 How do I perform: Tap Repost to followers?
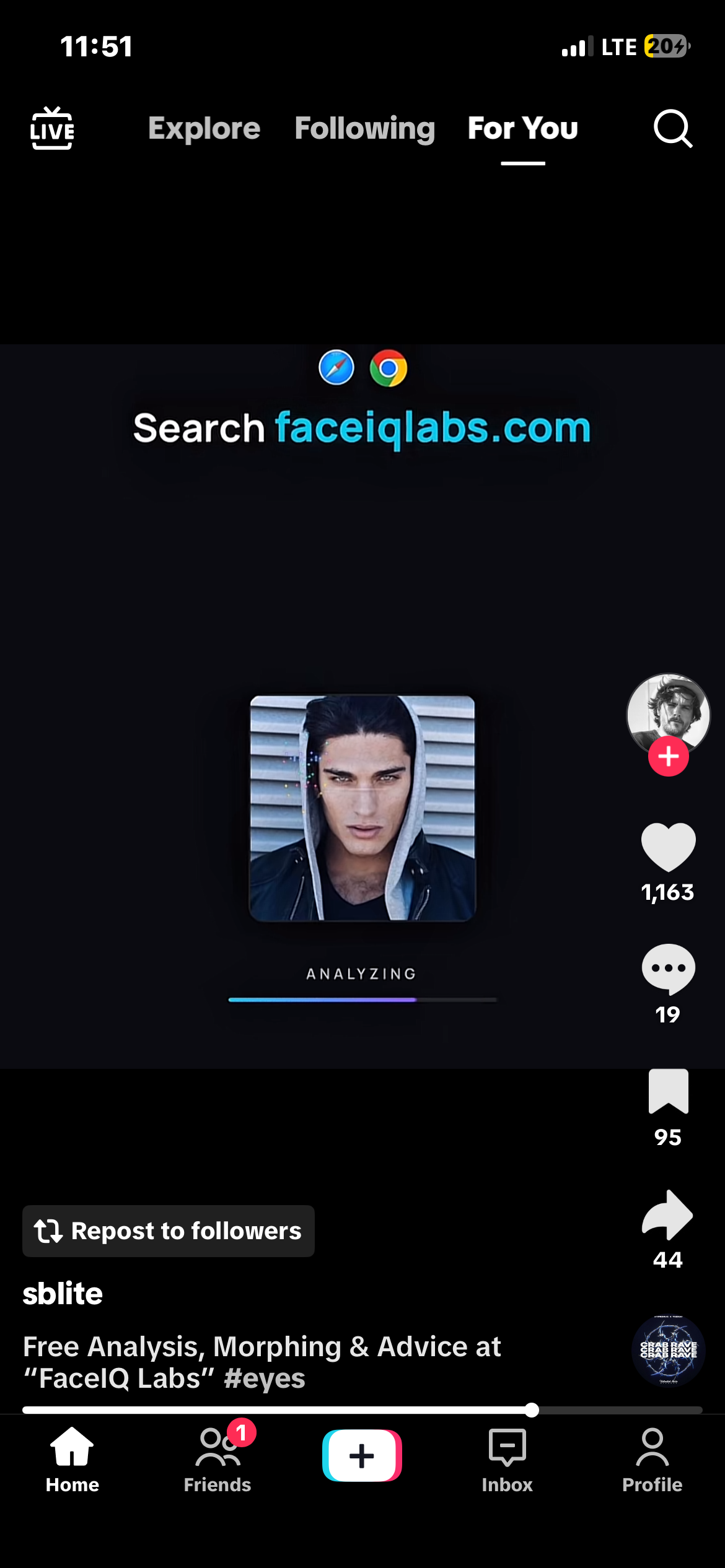169,1231
